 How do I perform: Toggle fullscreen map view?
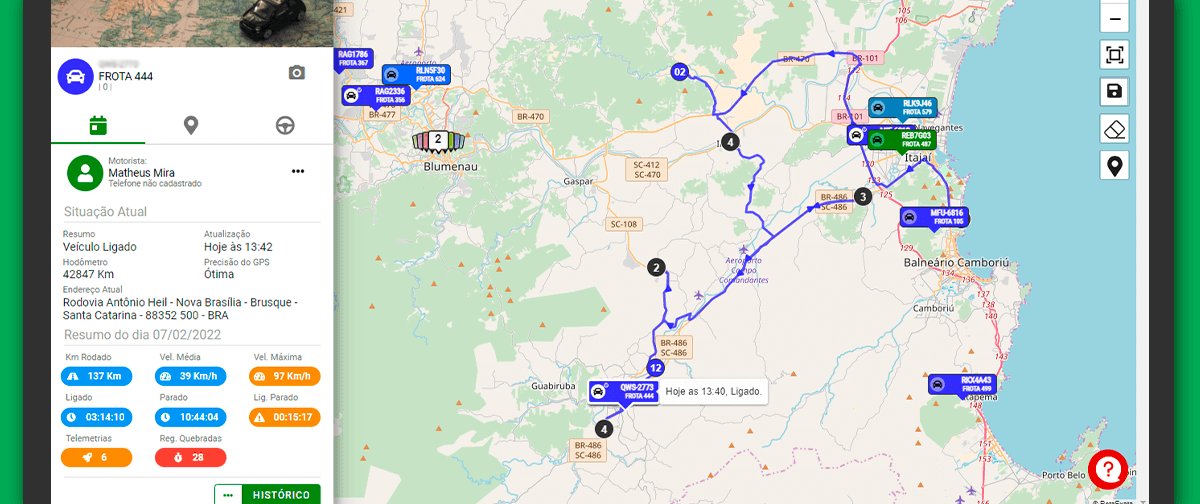point(1114,55)
